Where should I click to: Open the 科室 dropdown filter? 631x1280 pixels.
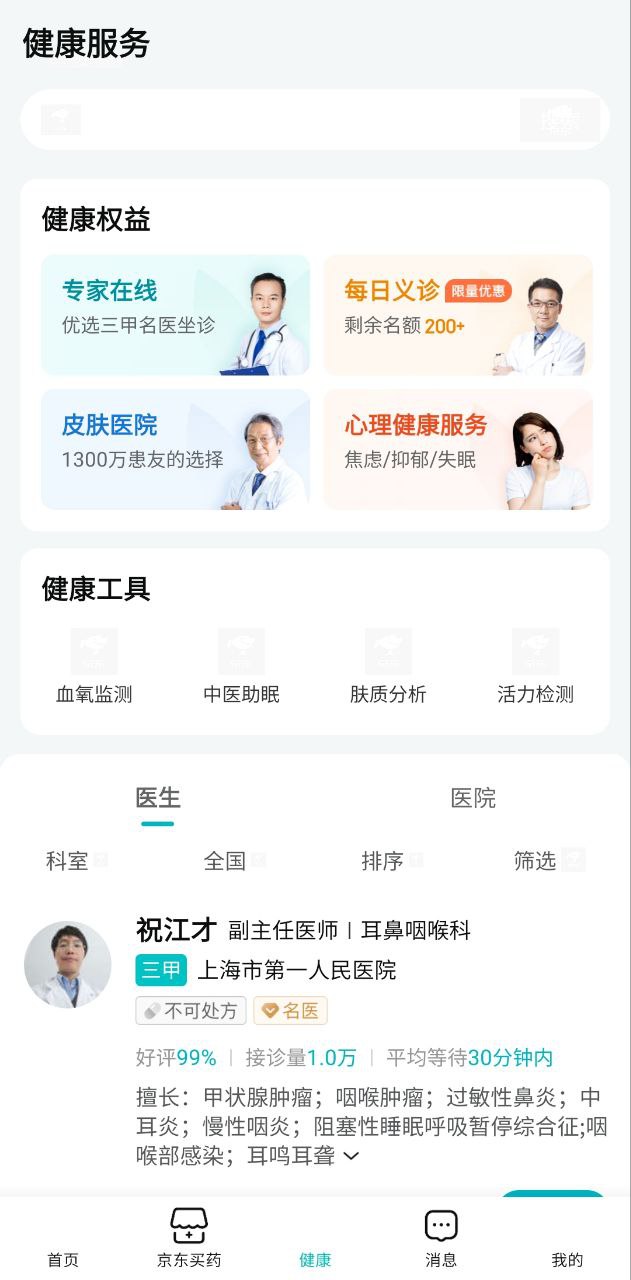pyautogui.click(x=76, y=861)
